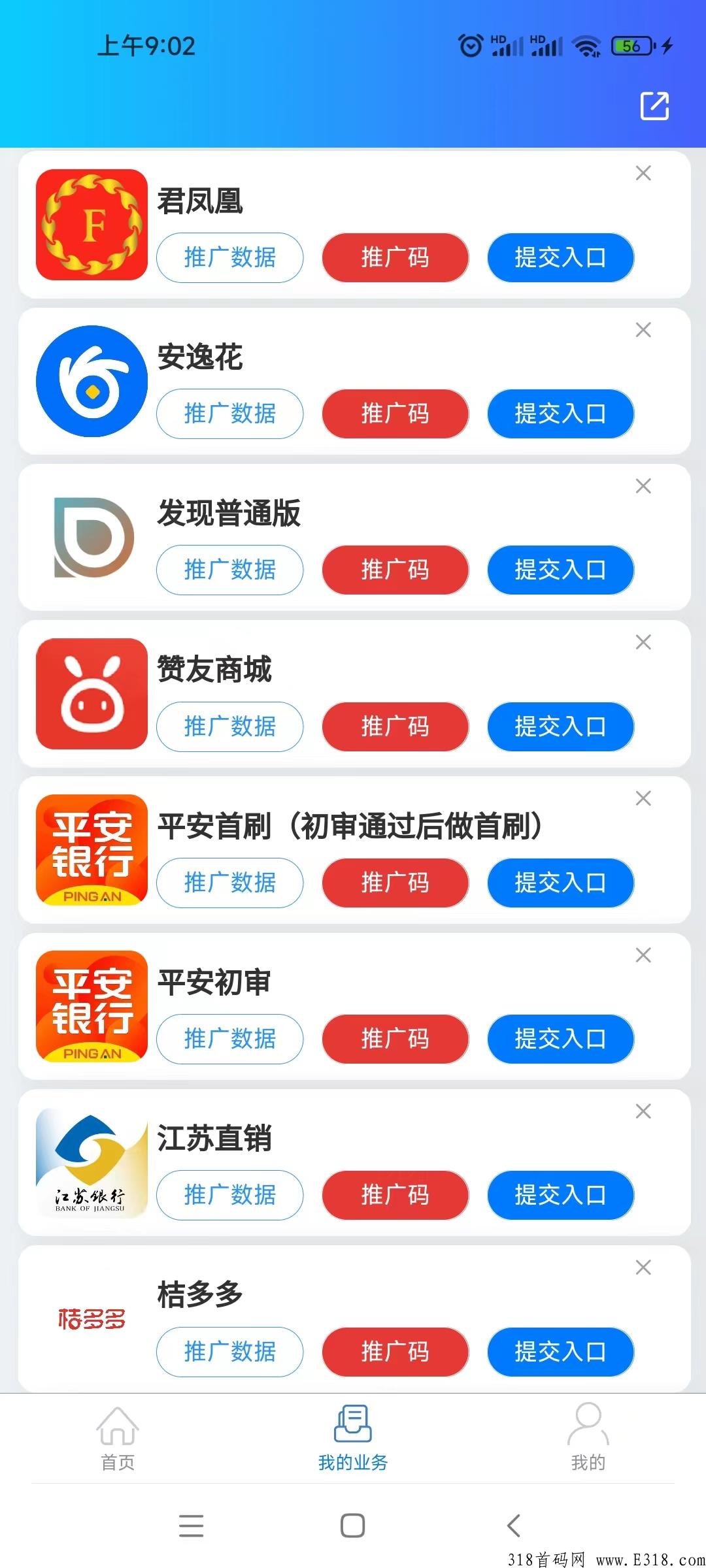Image resolution: width=706 pixels, height=1568 pixels.
Task: Open 推广数据 for 君凤凰
Action: click(x=230, y=257)
